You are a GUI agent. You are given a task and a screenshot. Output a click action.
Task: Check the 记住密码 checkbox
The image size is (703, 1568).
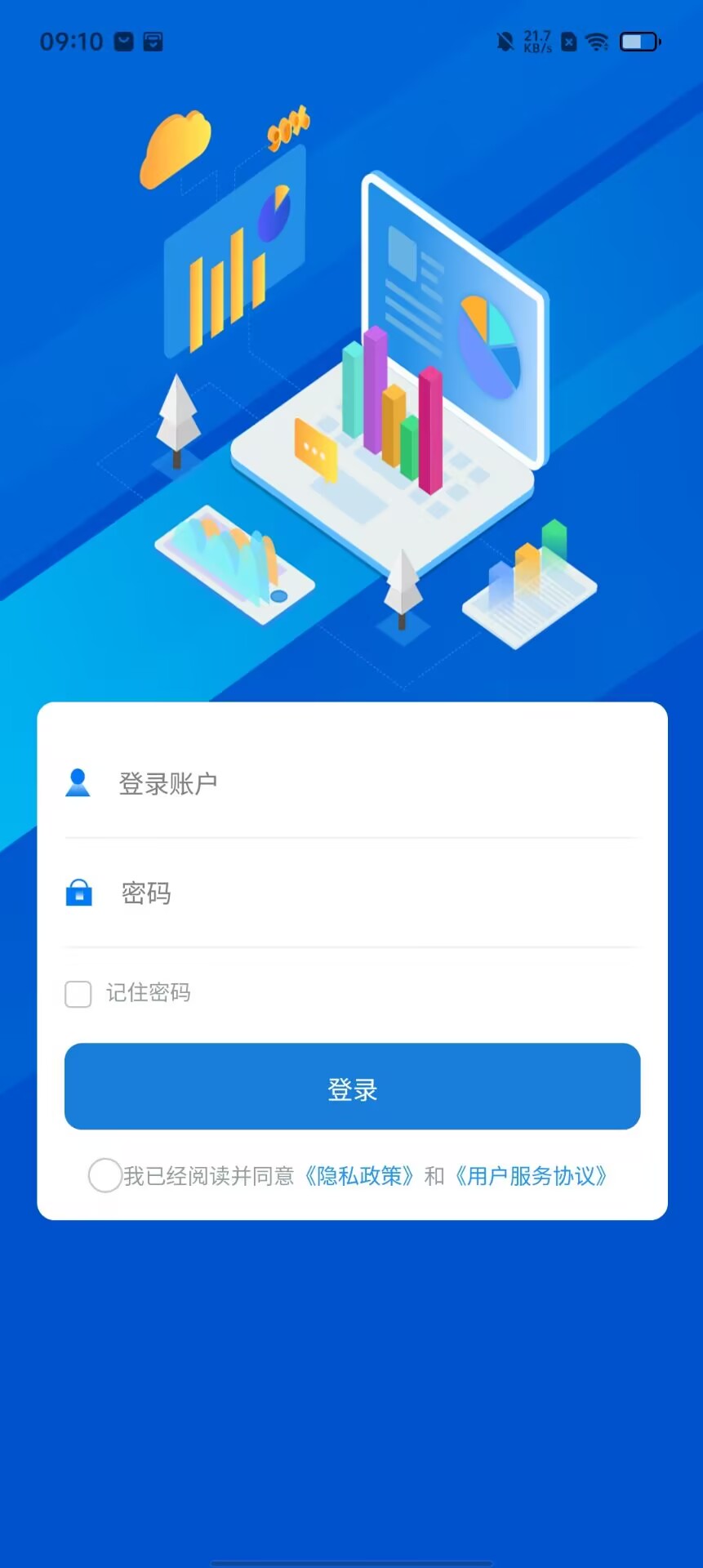pyautogui.click(x=78, y=994)
